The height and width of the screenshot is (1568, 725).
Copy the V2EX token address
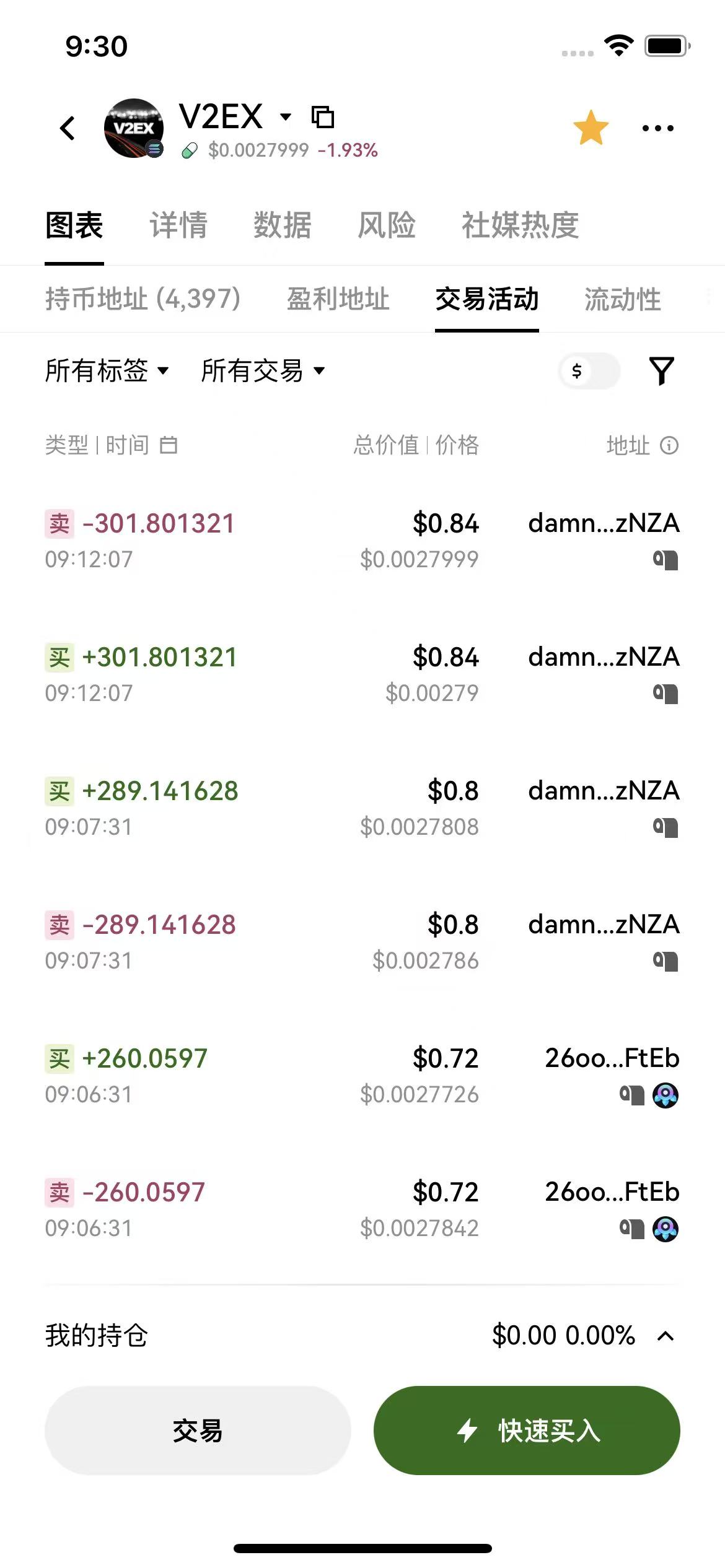[x=323, y=117]
